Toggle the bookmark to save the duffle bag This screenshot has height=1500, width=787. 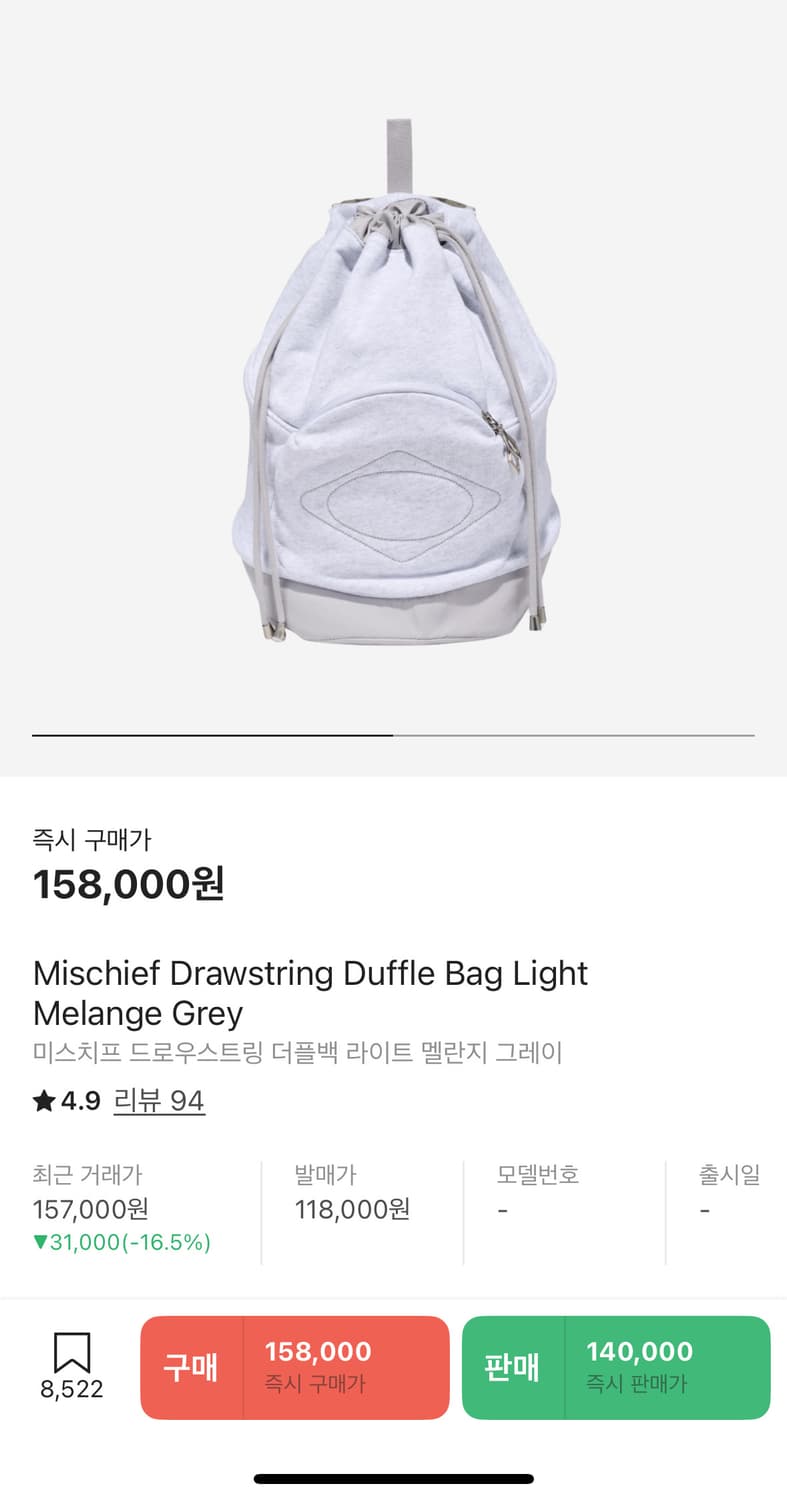(71, 1352)
